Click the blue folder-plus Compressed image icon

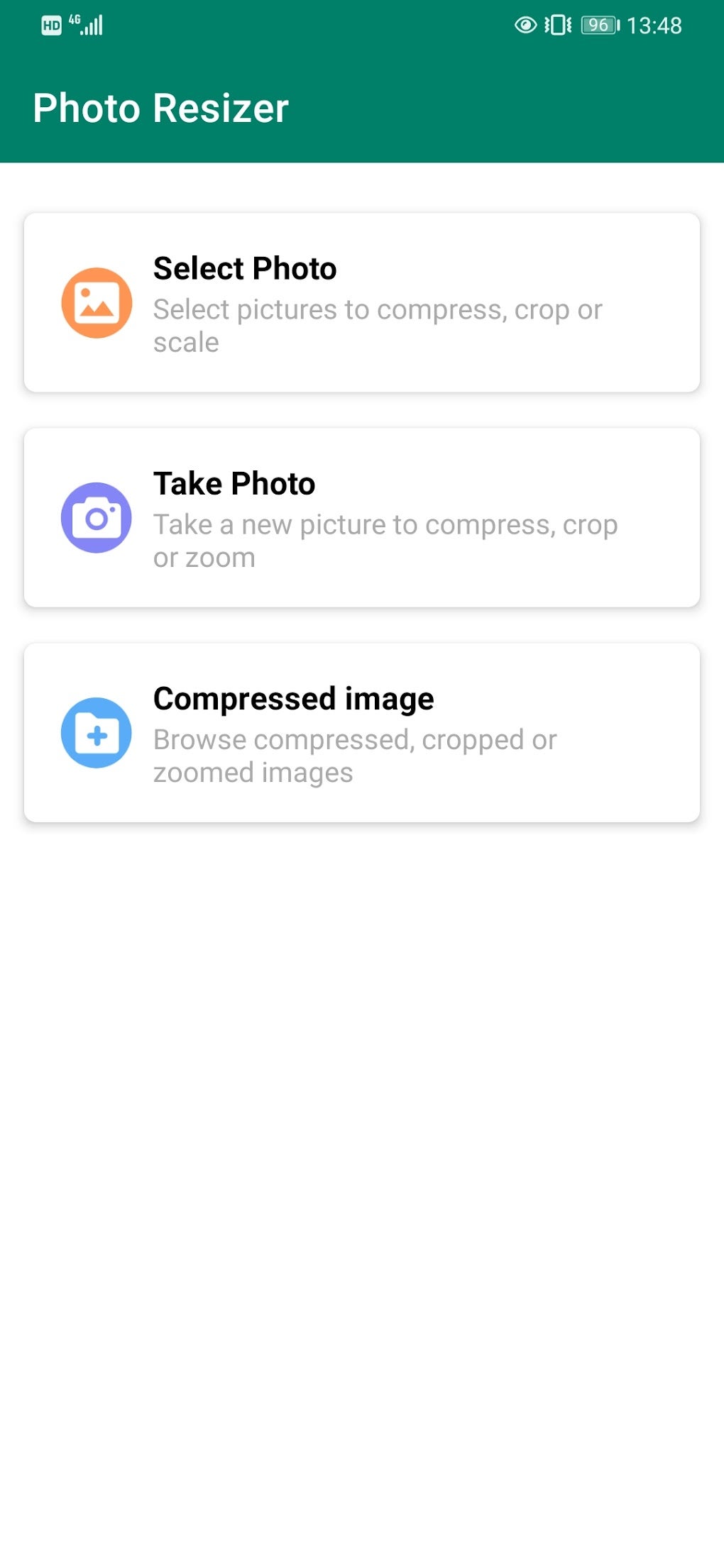(97, 734)
